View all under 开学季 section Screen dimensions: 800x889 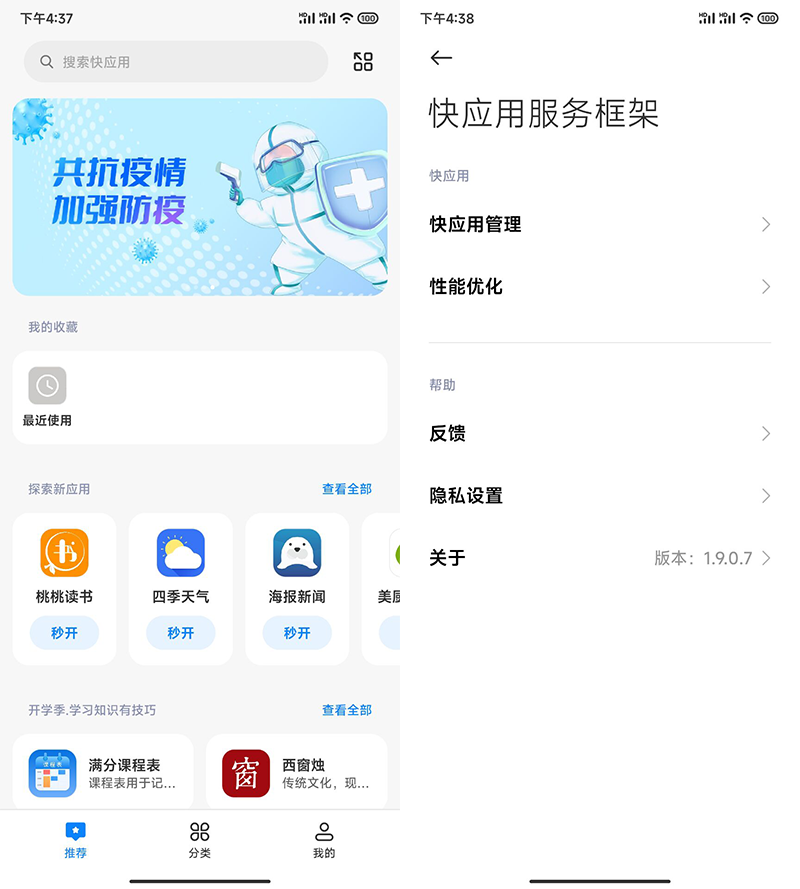[x=346, y=710]
